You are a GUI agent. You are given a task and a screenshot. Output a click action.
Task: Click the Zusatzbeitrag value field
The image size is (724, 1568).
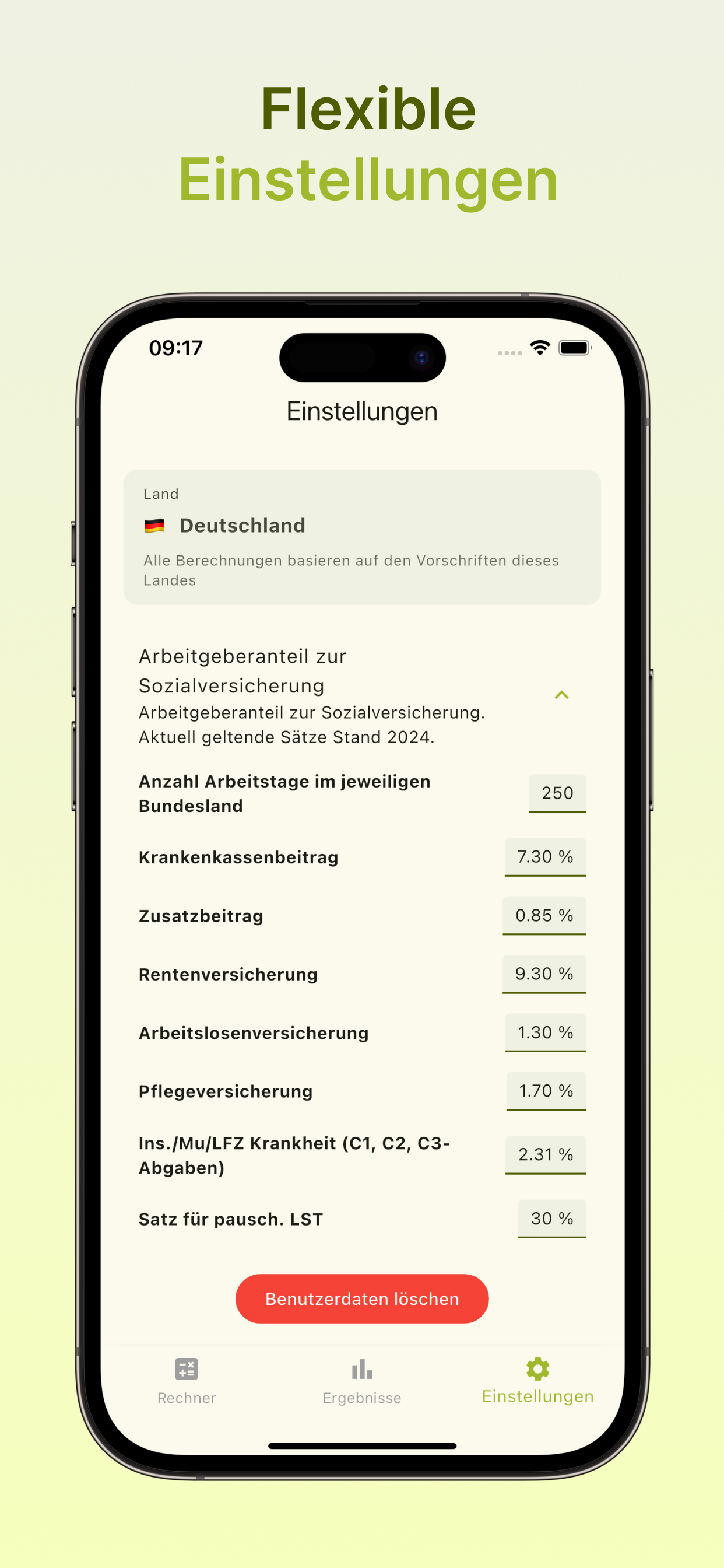[x=544, y=915]
